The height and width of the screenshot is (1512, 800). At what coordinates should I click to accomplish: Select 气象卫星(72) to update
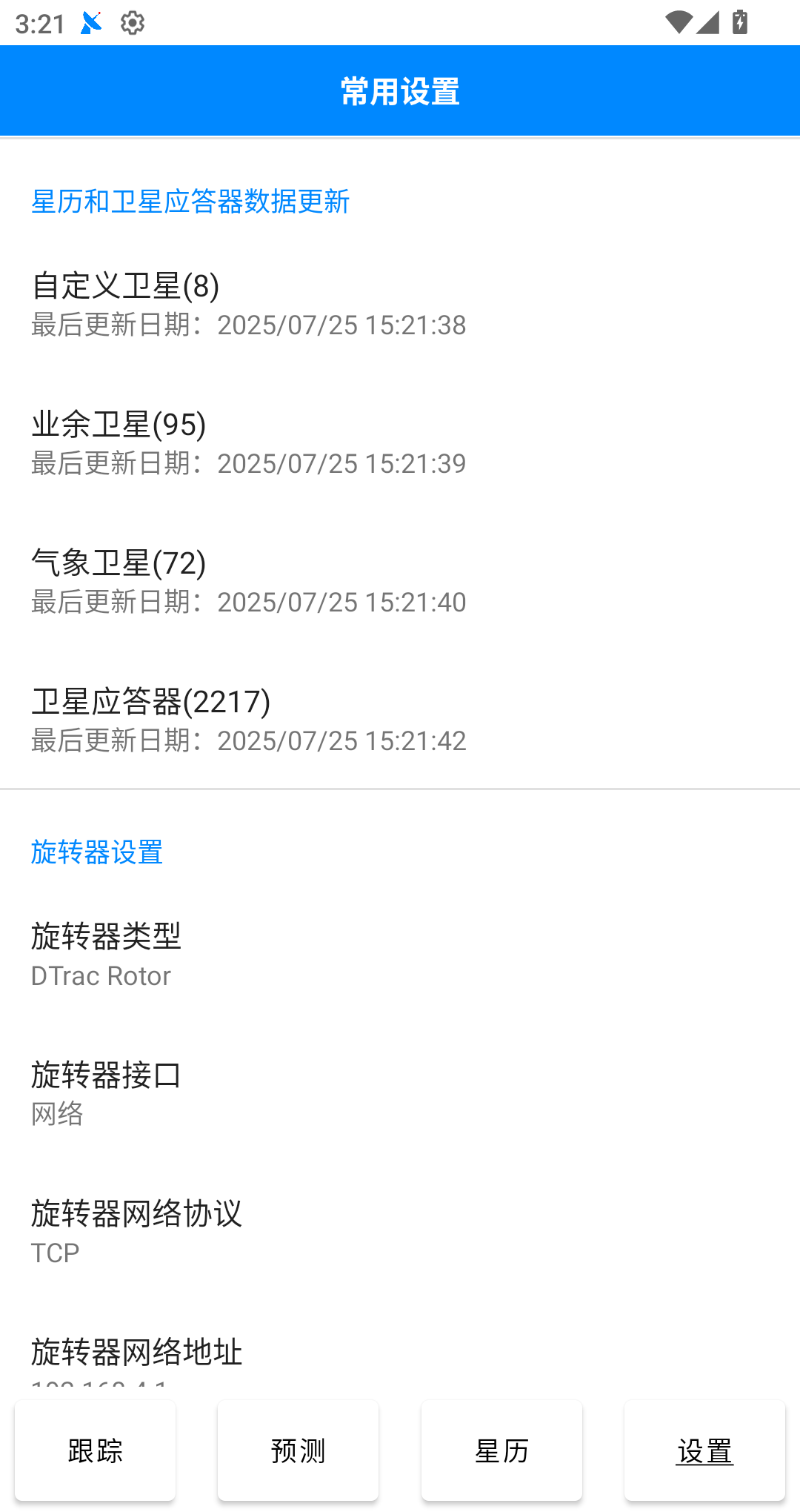point(400,581)
